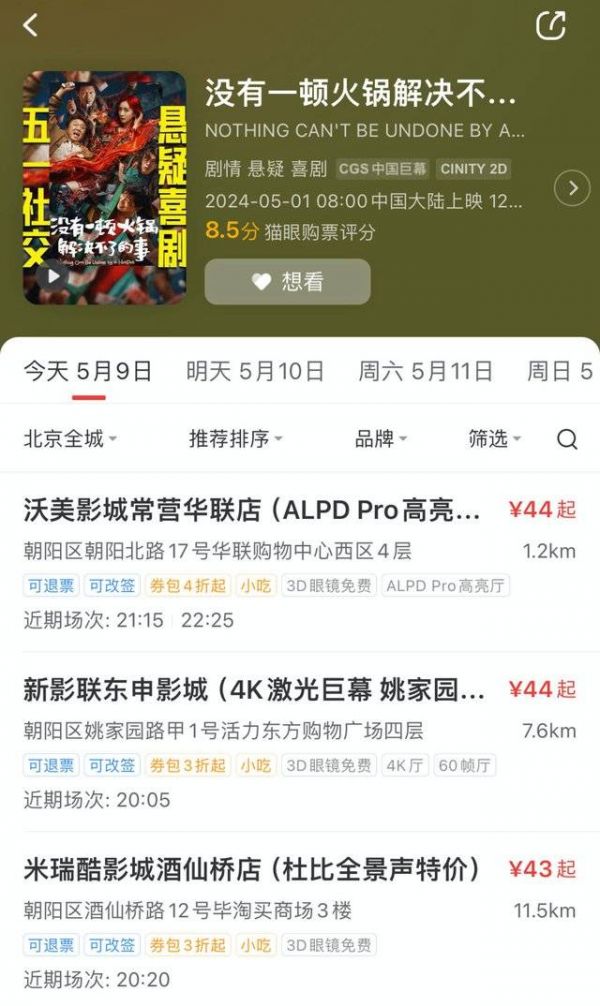Viewport: 600px width, 1006px height.
Task: Open 米瑞酷影城酒仙桥店 cinema listing
Action: pos(252,869)
